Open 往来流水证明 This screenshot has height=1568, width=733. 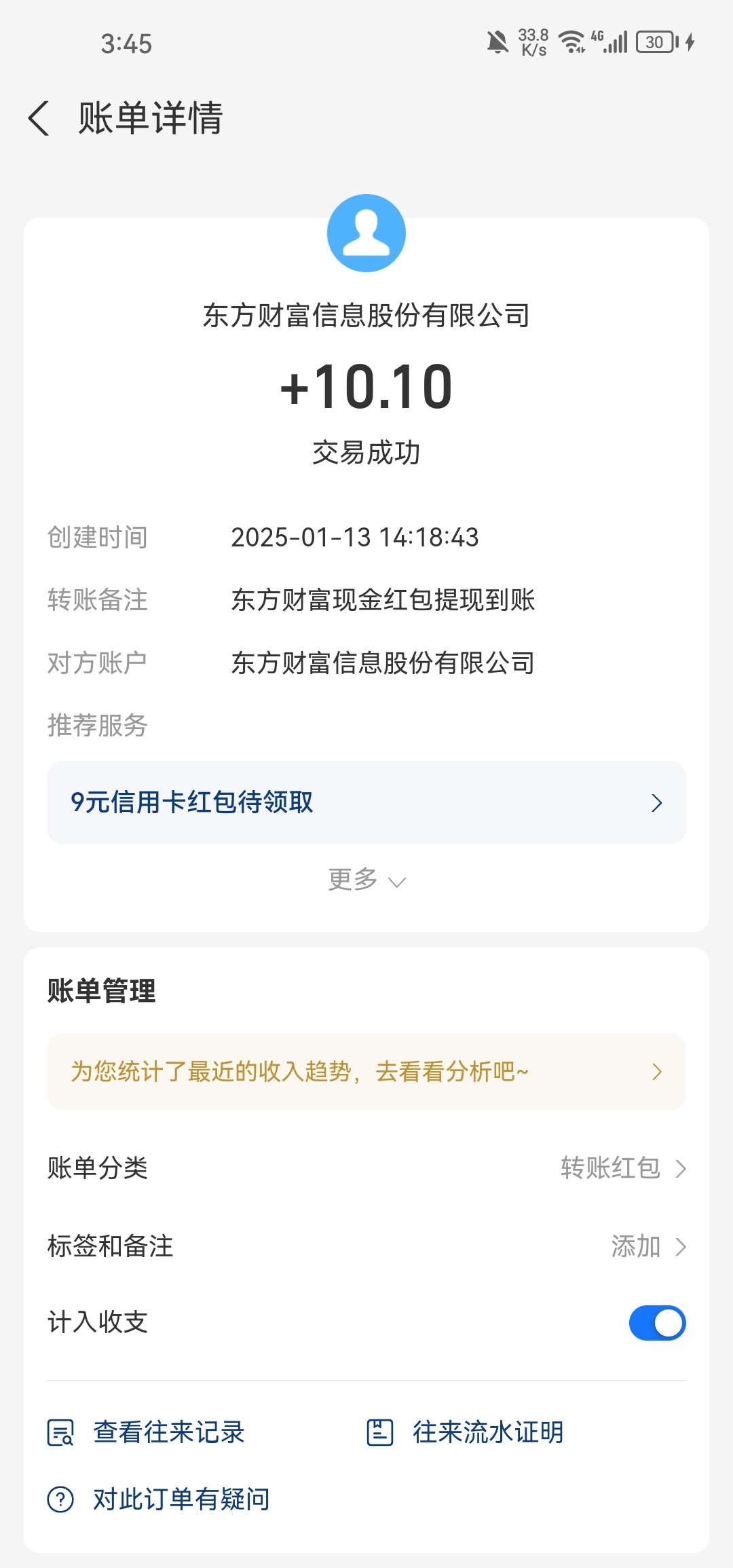tap(465, 1432)
